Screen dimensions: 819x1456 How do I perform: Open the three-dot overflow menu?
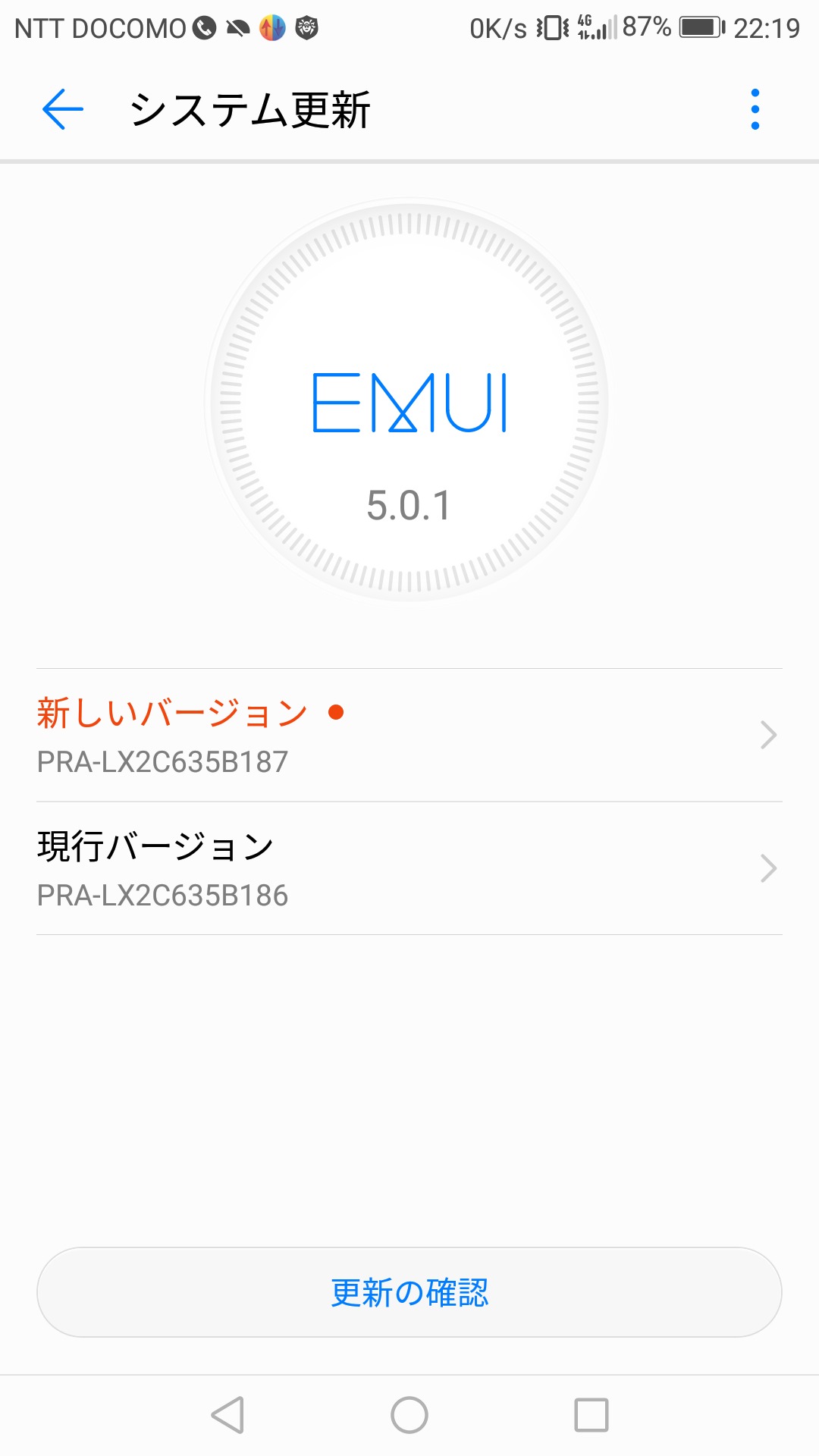click(x=755, y=109)
